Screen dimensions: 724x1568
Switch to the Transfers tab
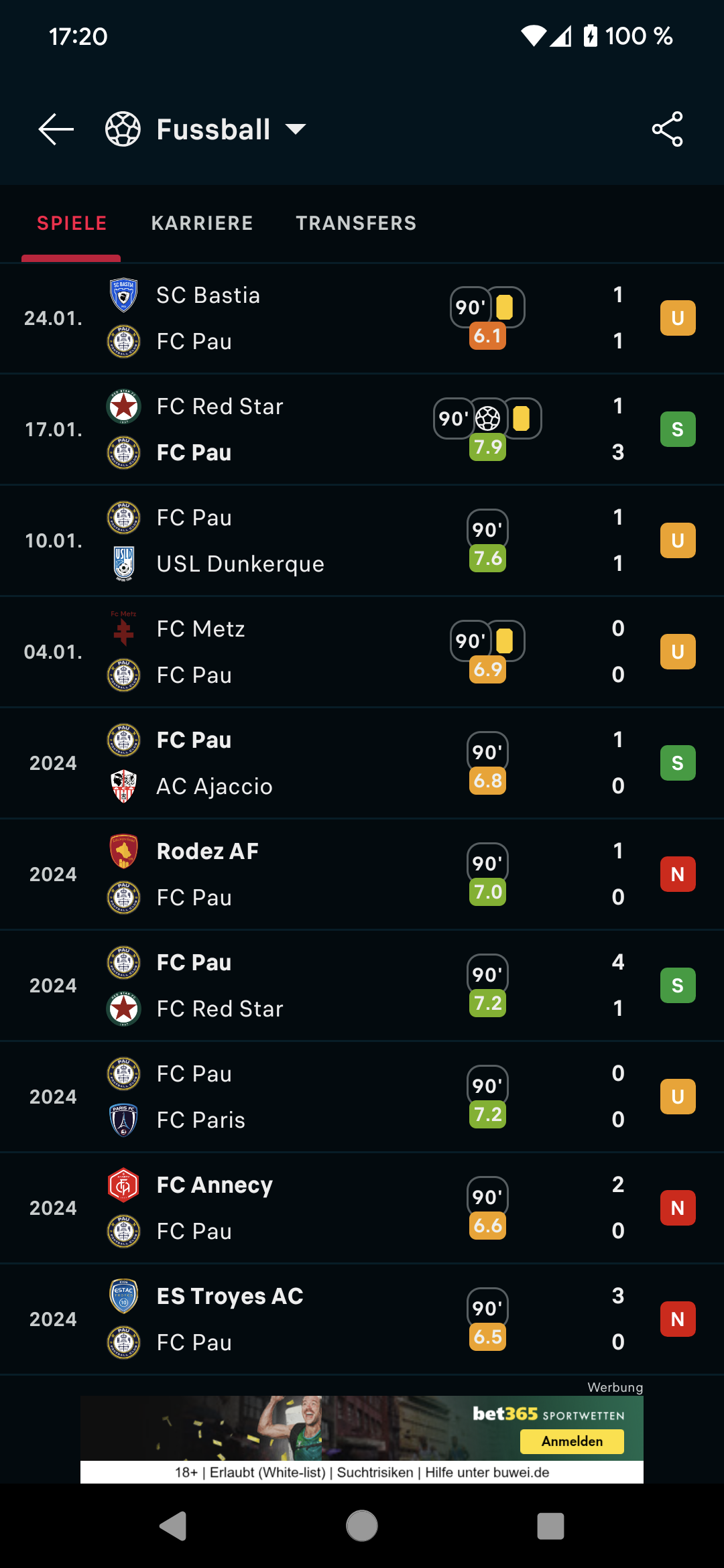(x=356, y=223)
